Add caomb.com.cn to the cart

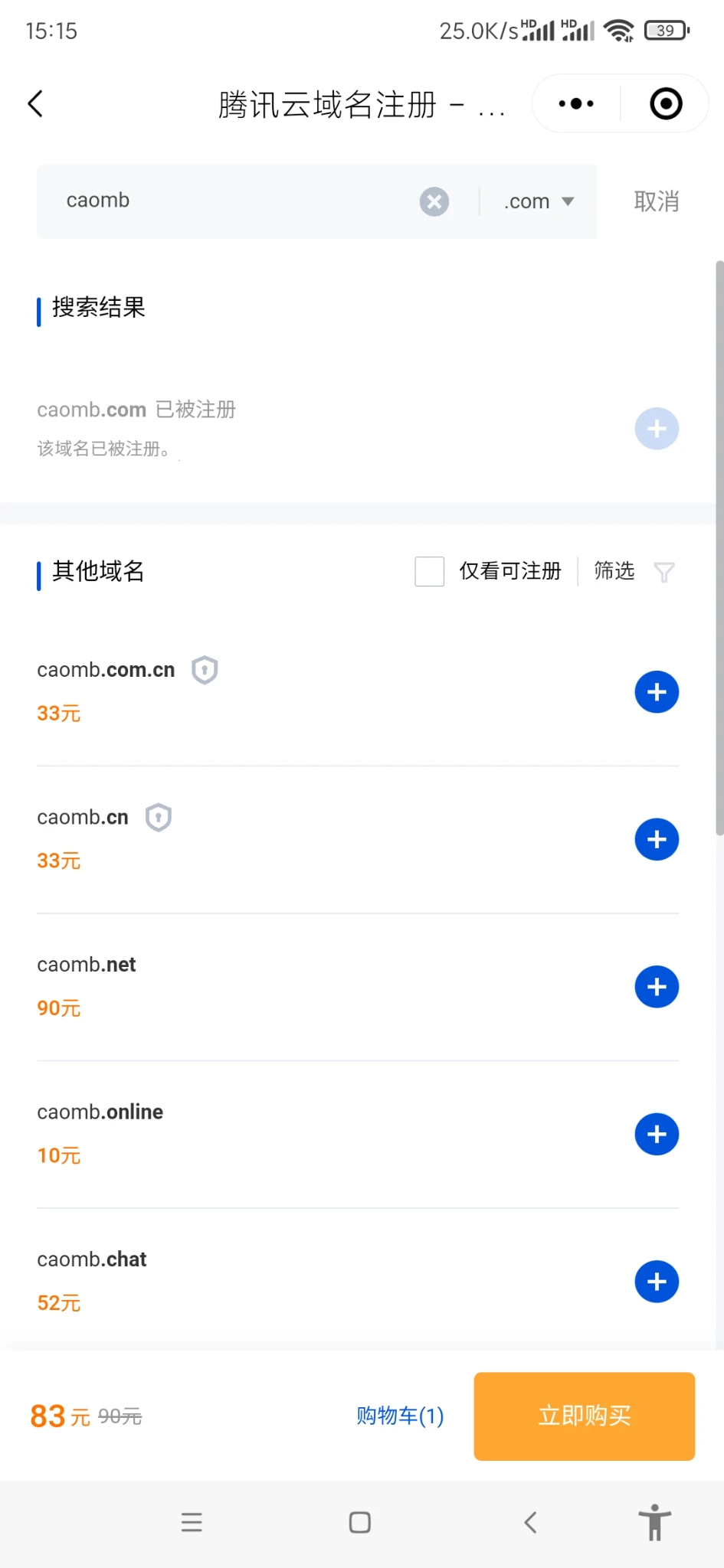pyautogui.click(x=657, y=692)
